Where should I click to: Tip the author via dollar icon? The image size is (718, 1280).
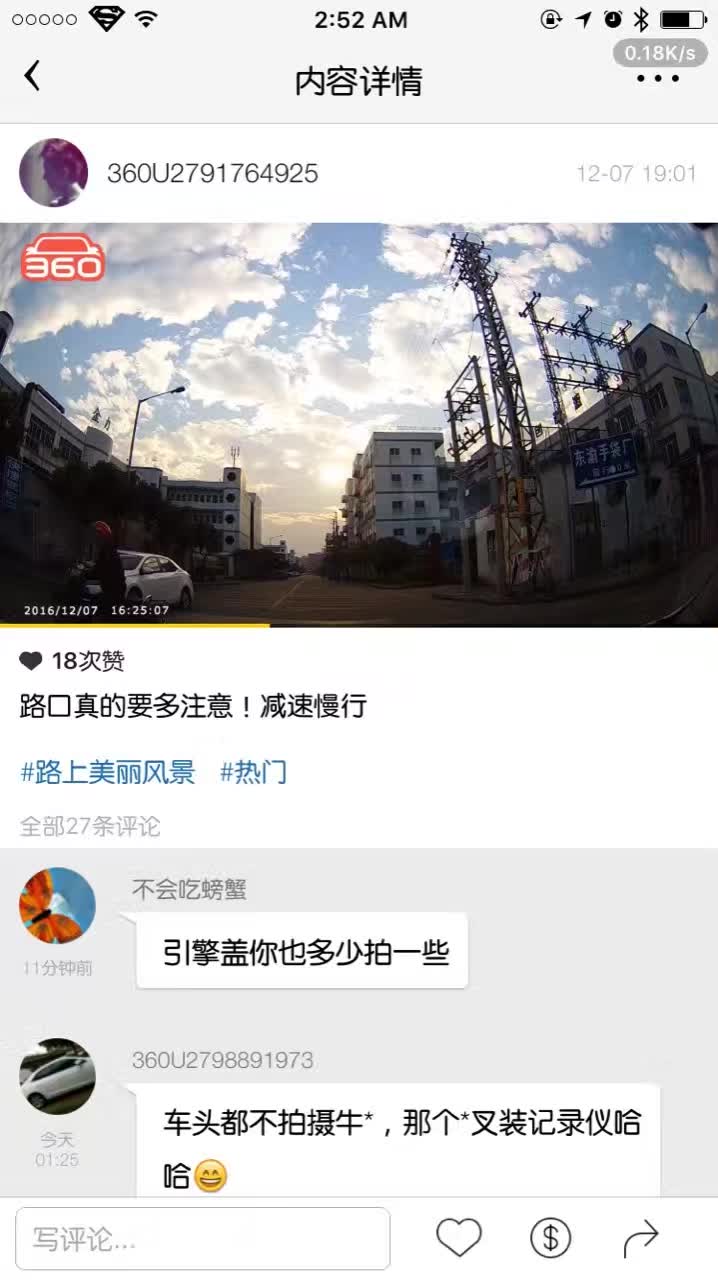[550, 1238]
